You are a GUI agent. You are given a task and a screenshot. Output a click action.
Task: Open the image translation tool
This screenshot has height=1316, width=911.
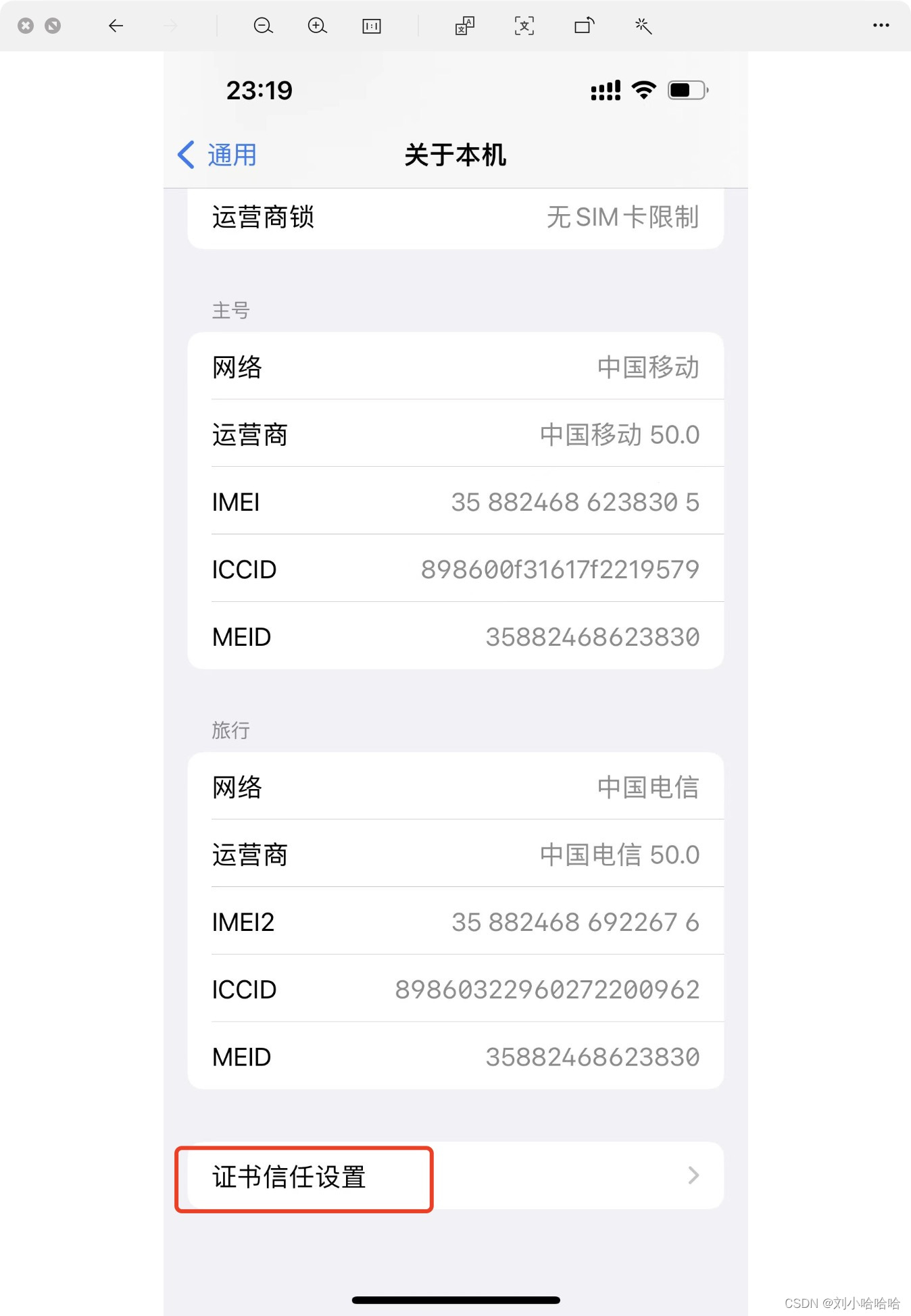(464, 26)
